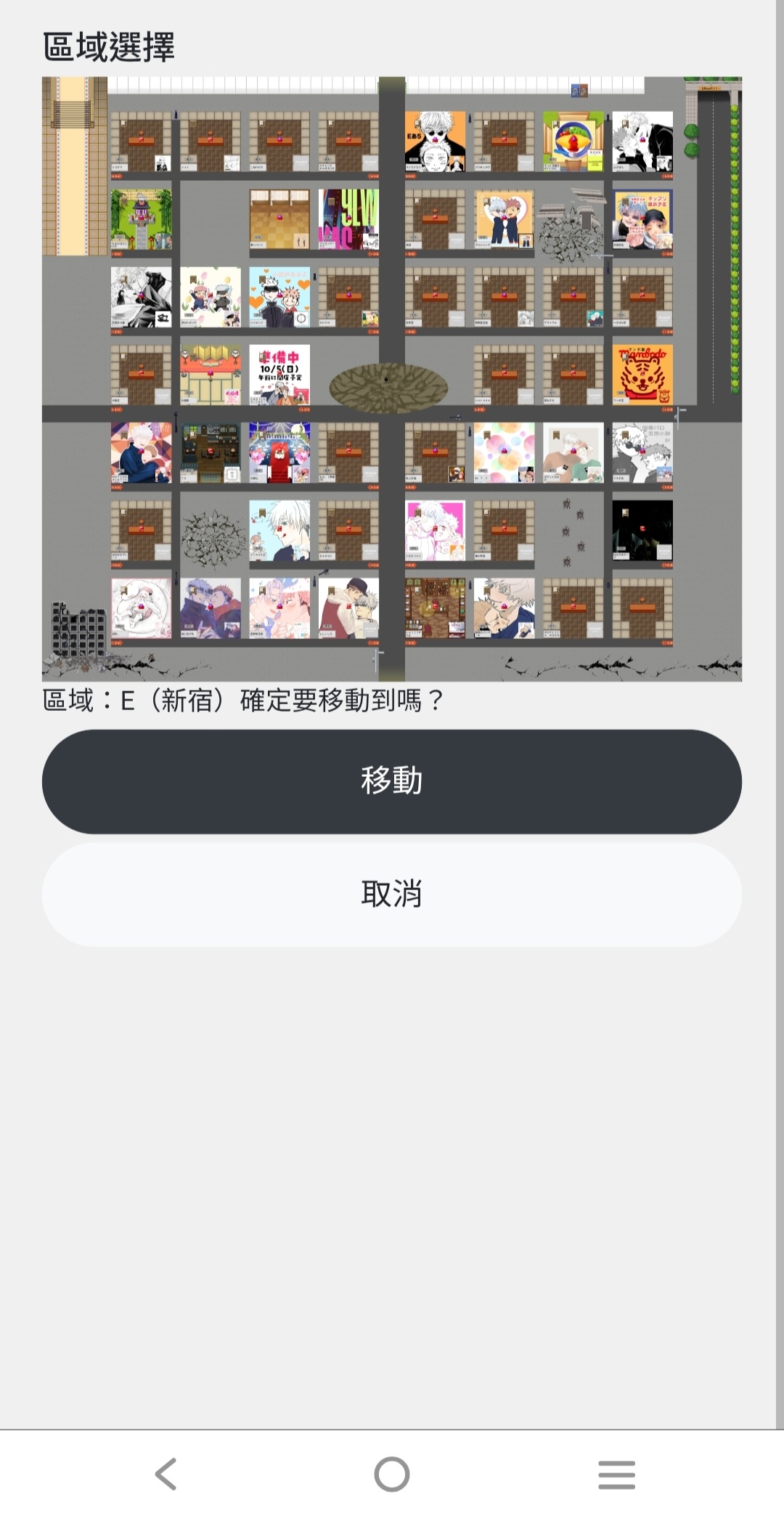Return to the home screen

(x=392, y=1474)
